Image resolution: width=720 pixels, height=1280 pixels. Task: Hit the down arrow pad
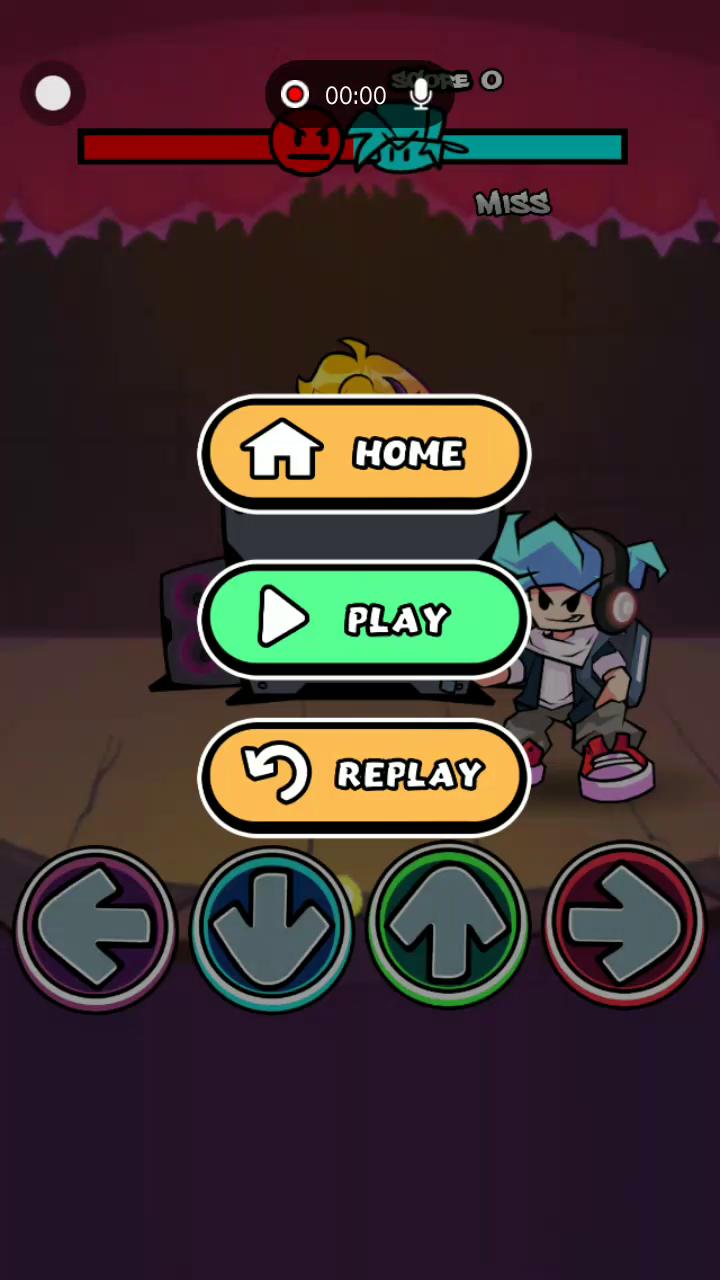coord(271,926)
